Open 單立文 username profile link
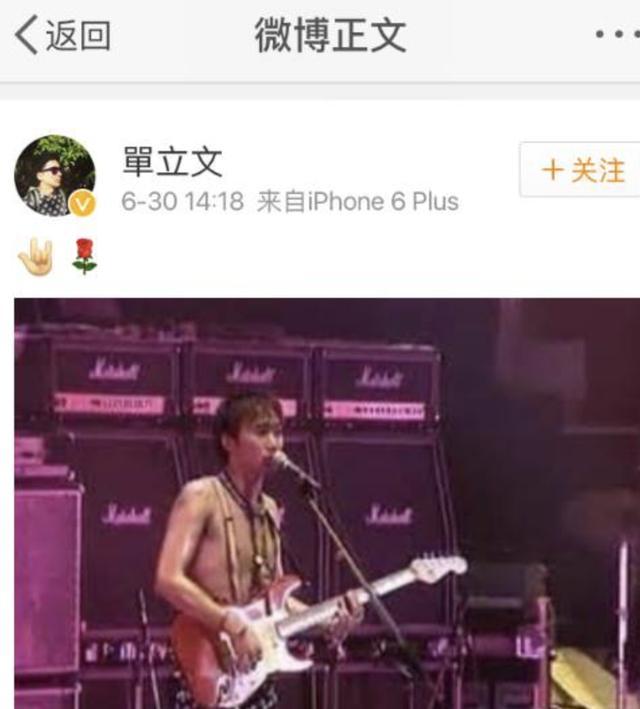 pos(171,161)
